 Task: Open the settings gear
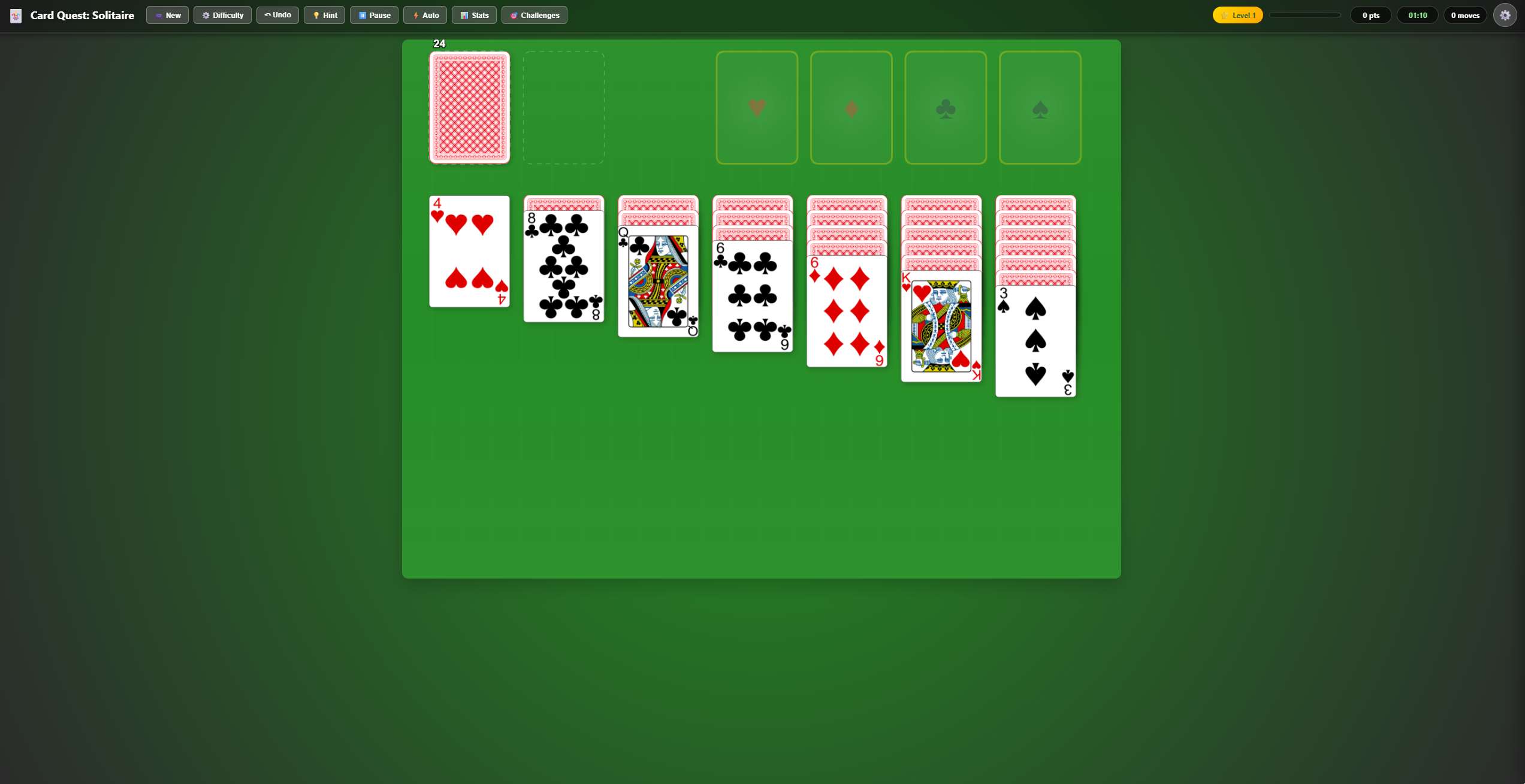(1505, 15)
